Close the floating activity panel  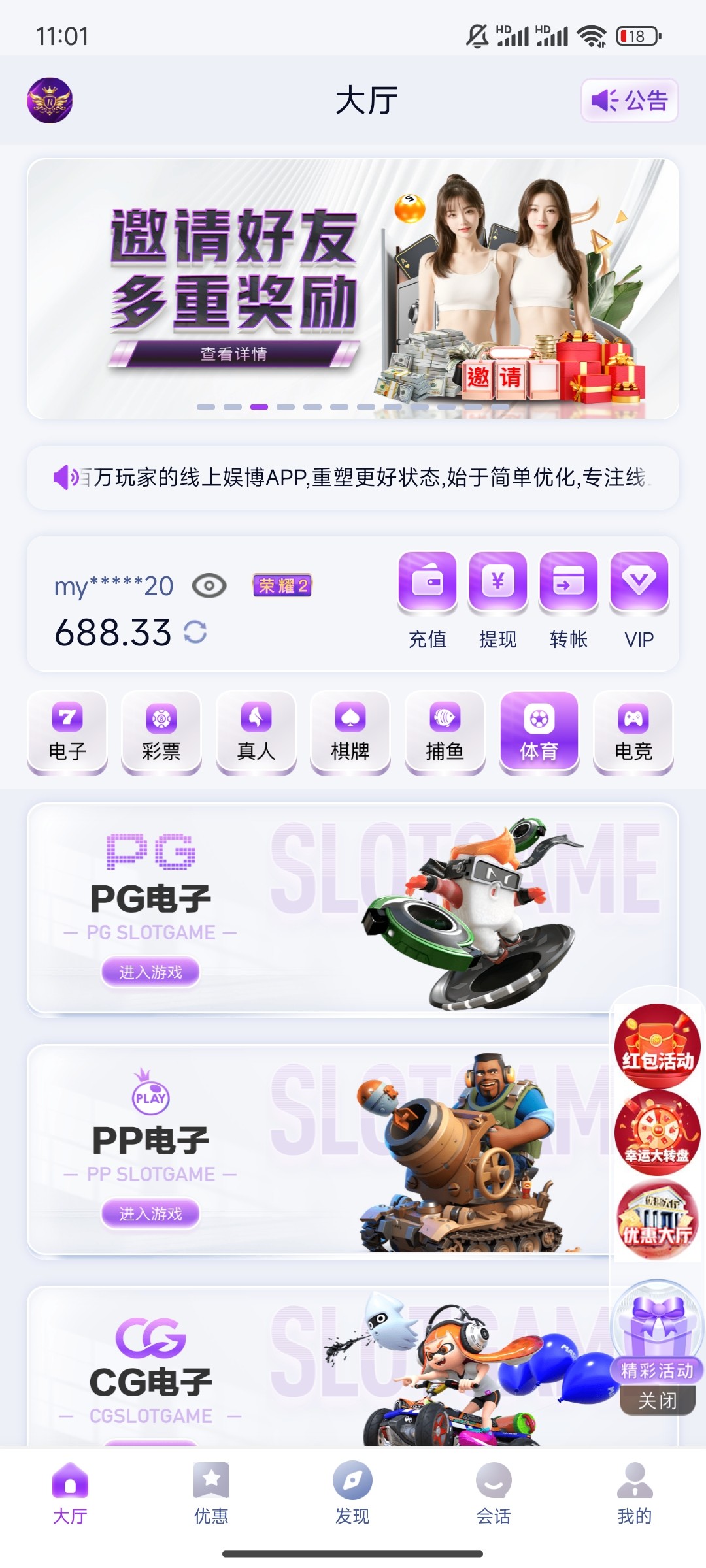click(657, 1401)
